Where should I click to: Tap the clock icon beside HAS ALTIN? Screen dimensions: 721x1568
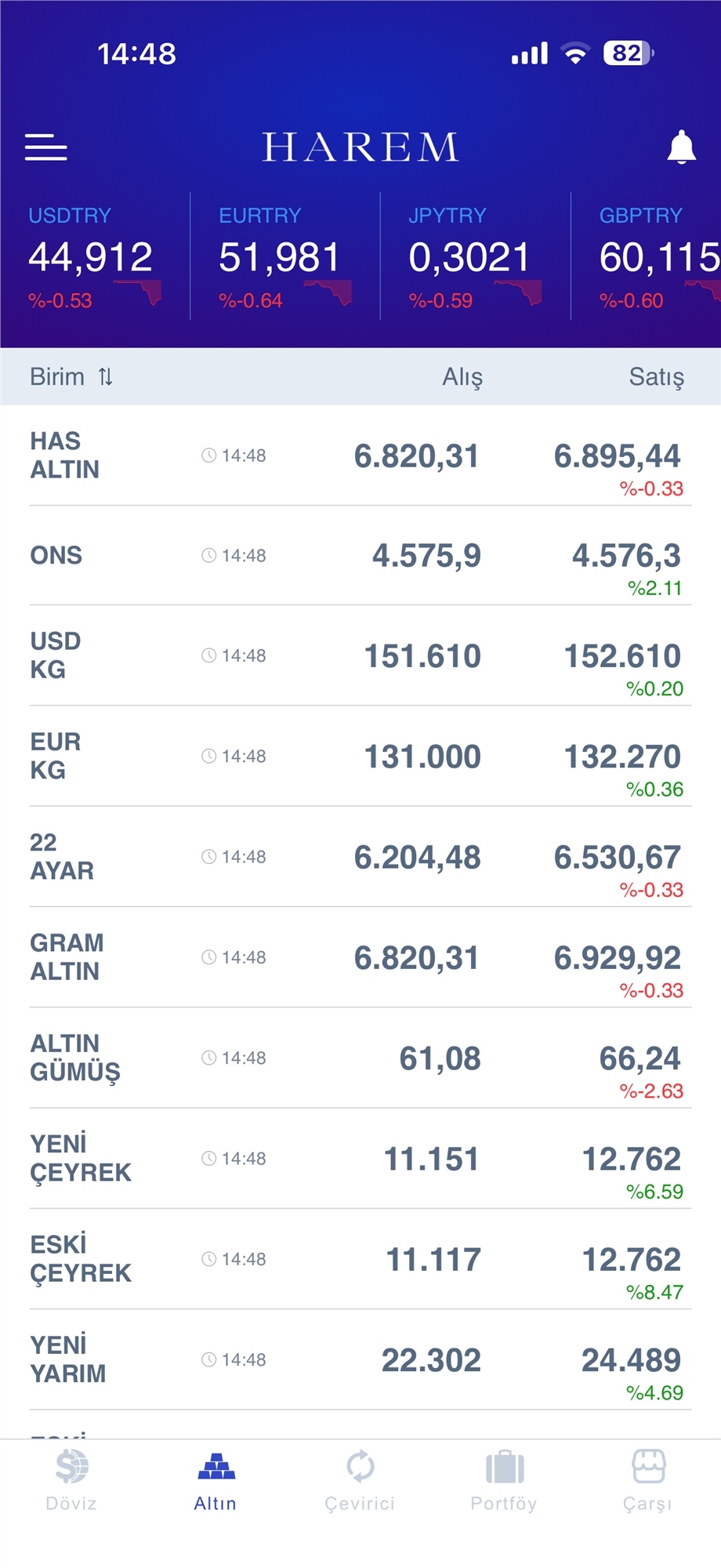point(208,455)
